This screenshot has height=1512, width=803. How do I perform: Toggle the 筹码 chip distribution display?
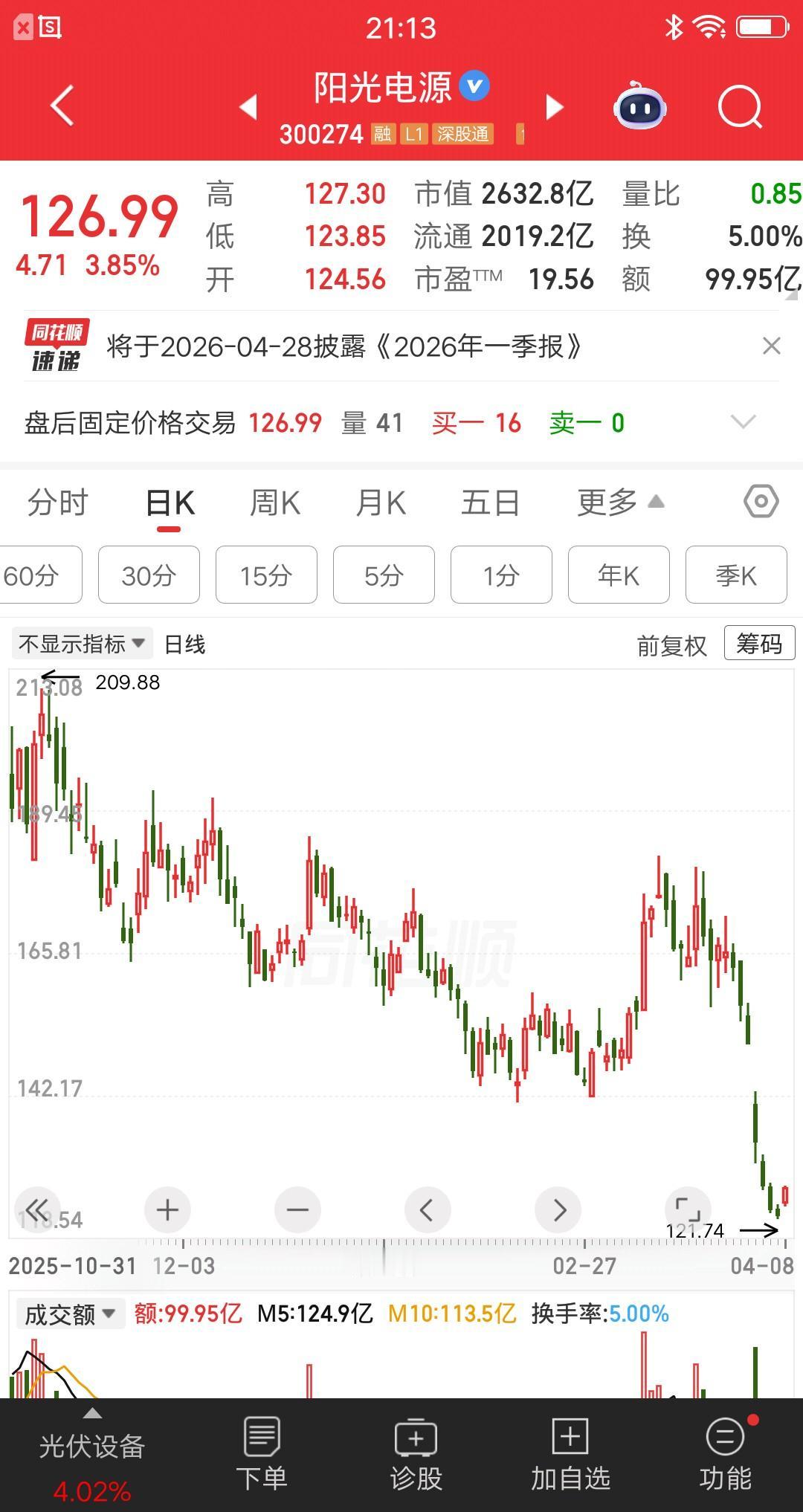pos(758,643)
